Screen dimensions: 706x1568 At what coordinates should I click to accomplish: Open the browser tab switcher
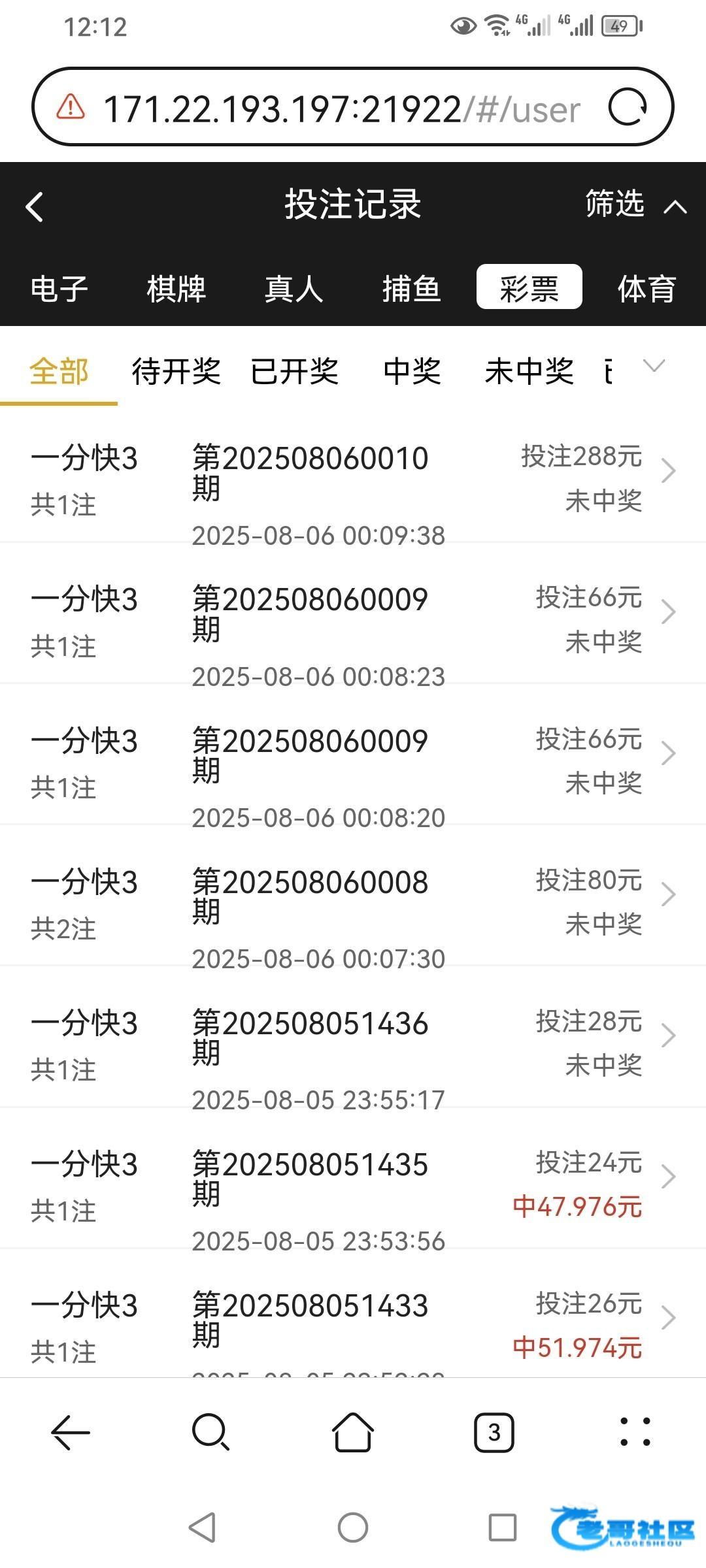point(494,1433)
